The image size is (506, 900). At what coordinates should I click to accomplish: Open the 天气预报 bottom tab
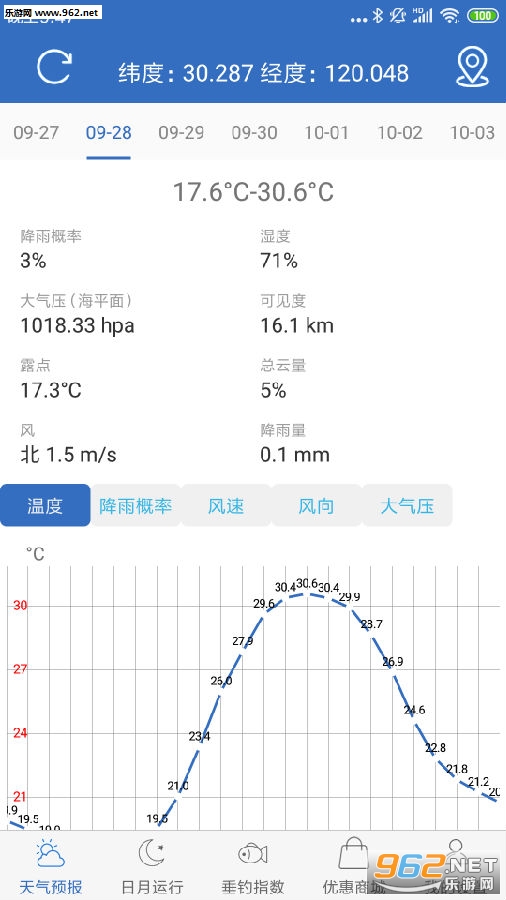pyautogui.click(x=50, y=867)
